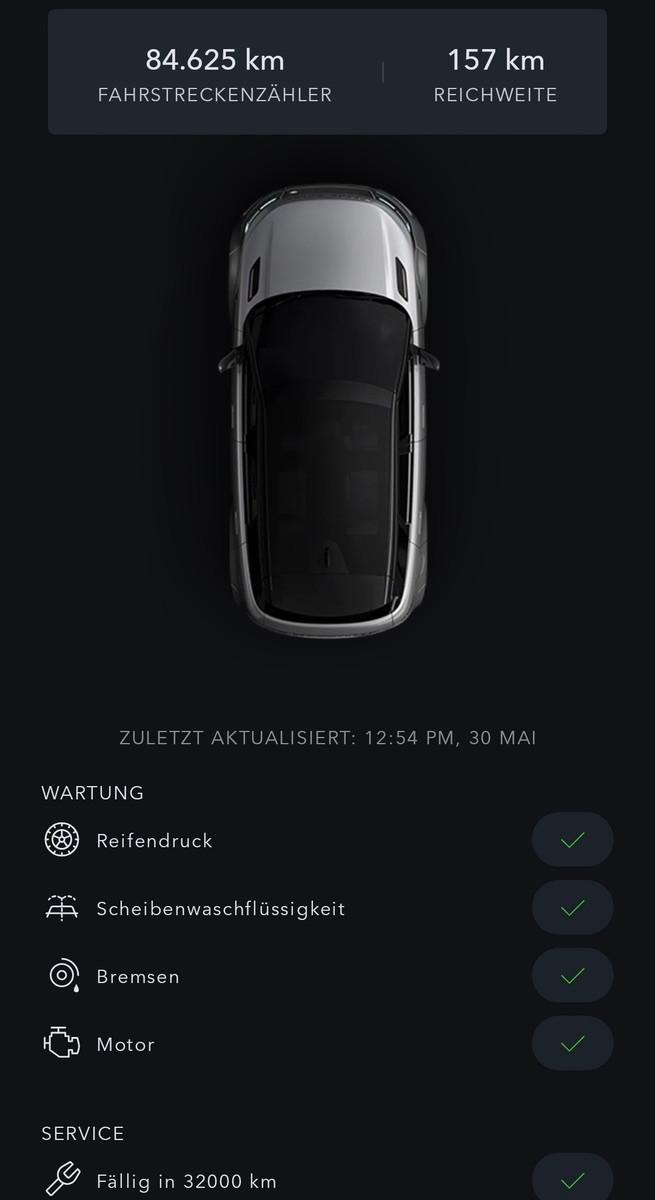655x1200 pixels.
Task: View the Bremsen status details
Action: 327,976
